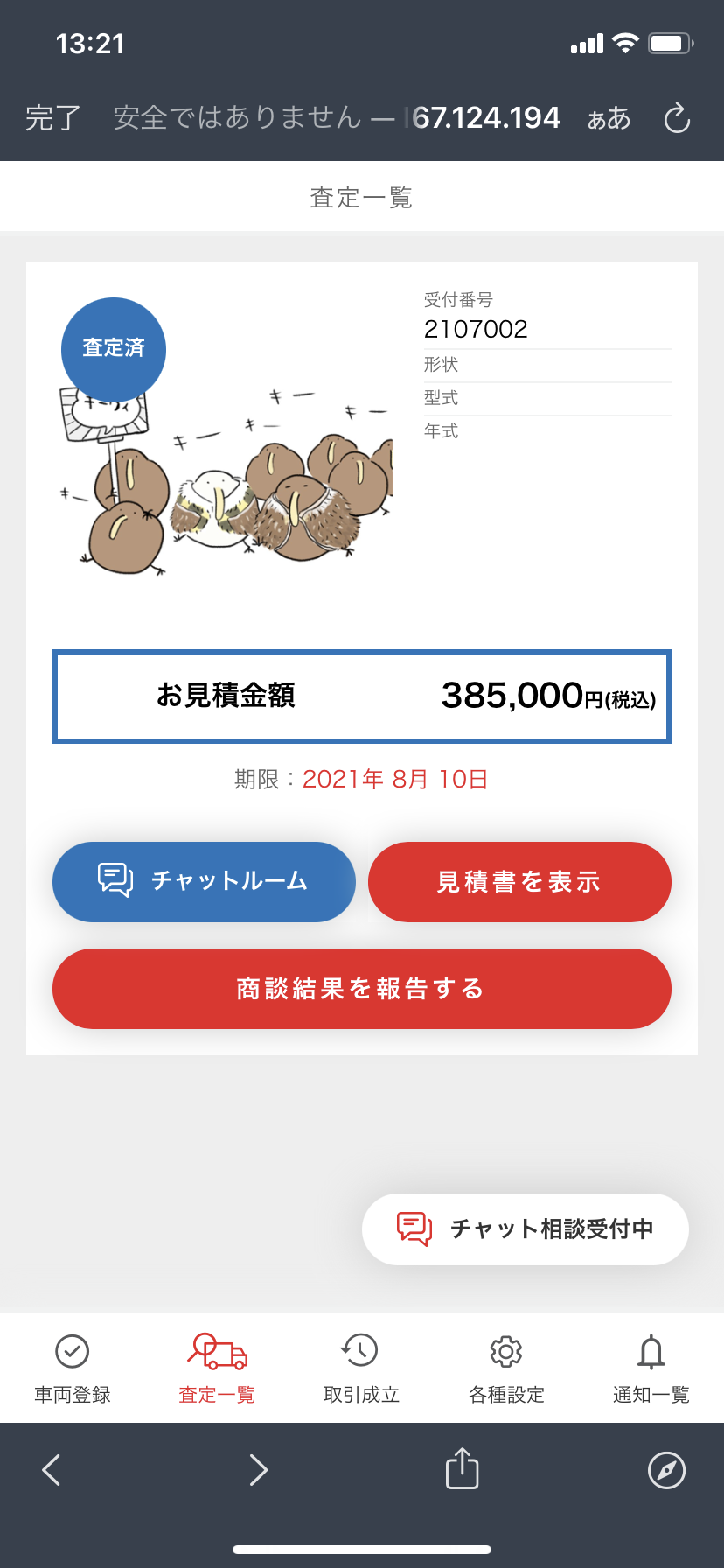Share this page with the share icon
724x1568 pixels.
(x=463, y=1467)
